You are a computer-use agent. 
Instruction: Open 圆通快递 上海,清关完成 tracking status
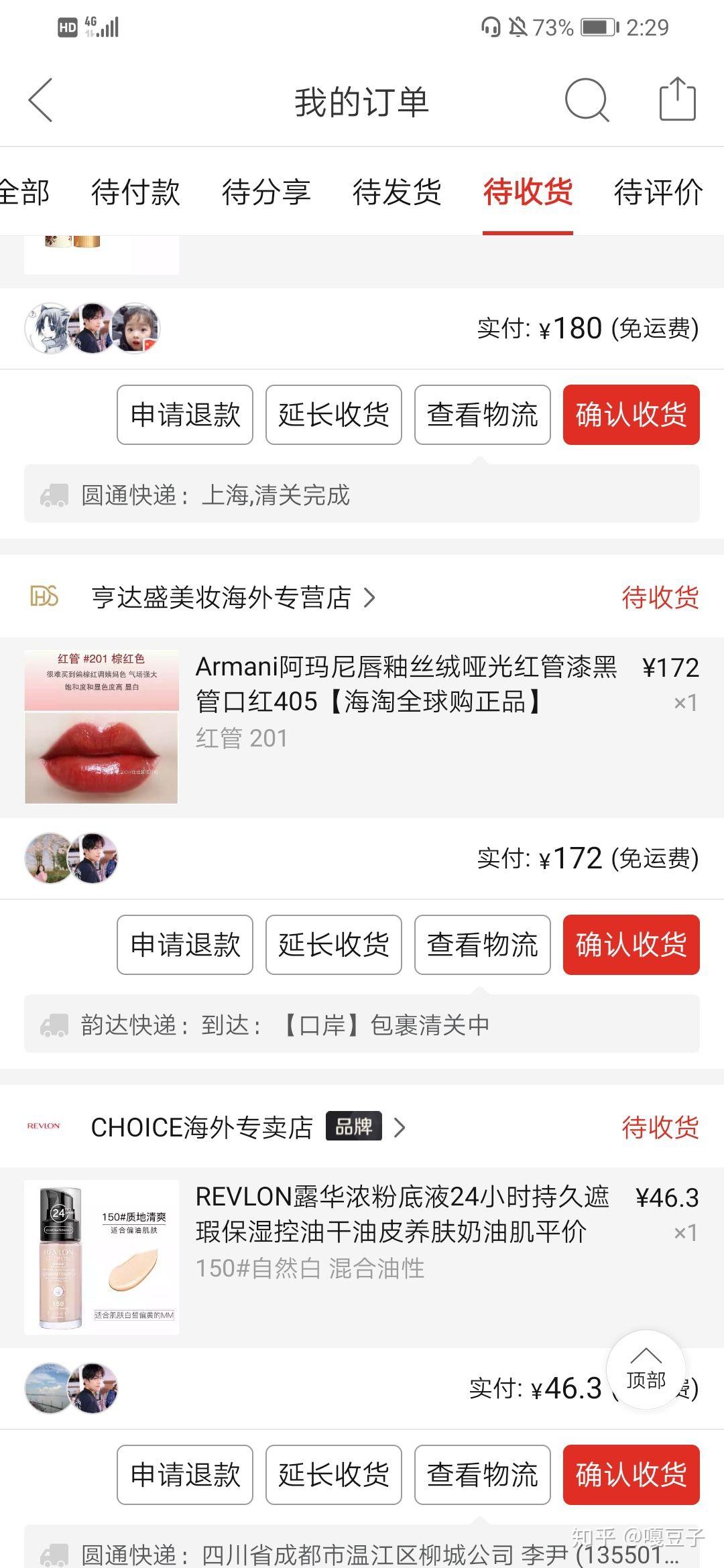point(362,495)
